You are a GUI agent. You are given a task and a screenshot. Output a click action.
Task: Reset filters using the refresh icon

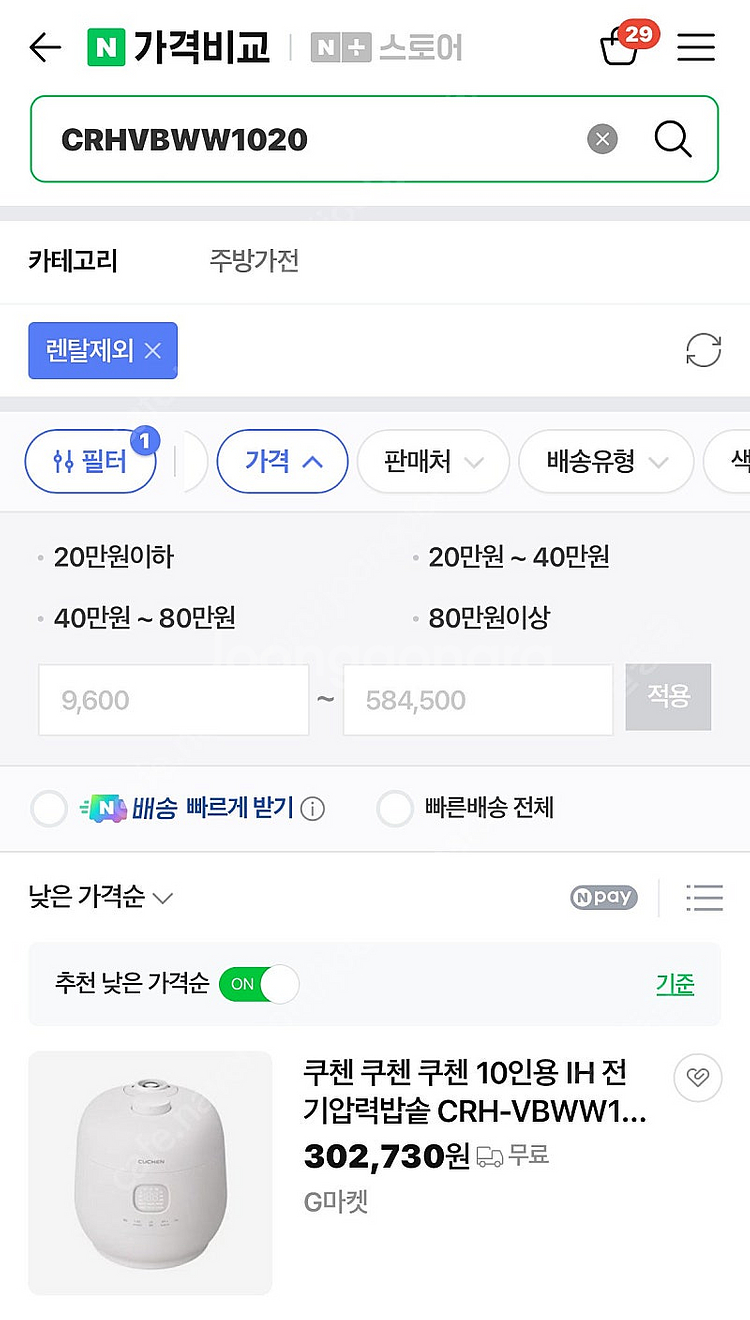(703, 350)
